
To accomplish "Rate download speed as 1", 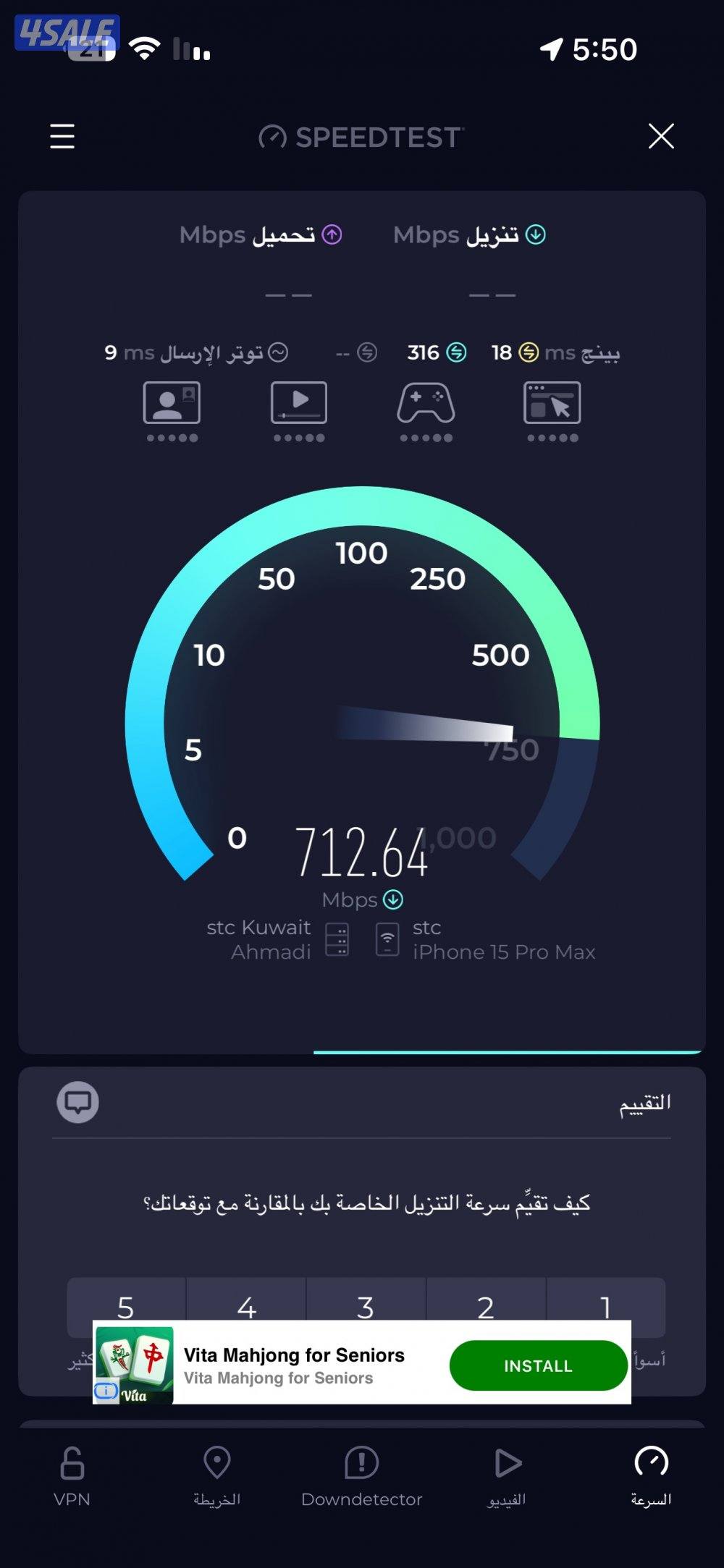I will point(605,1302).
